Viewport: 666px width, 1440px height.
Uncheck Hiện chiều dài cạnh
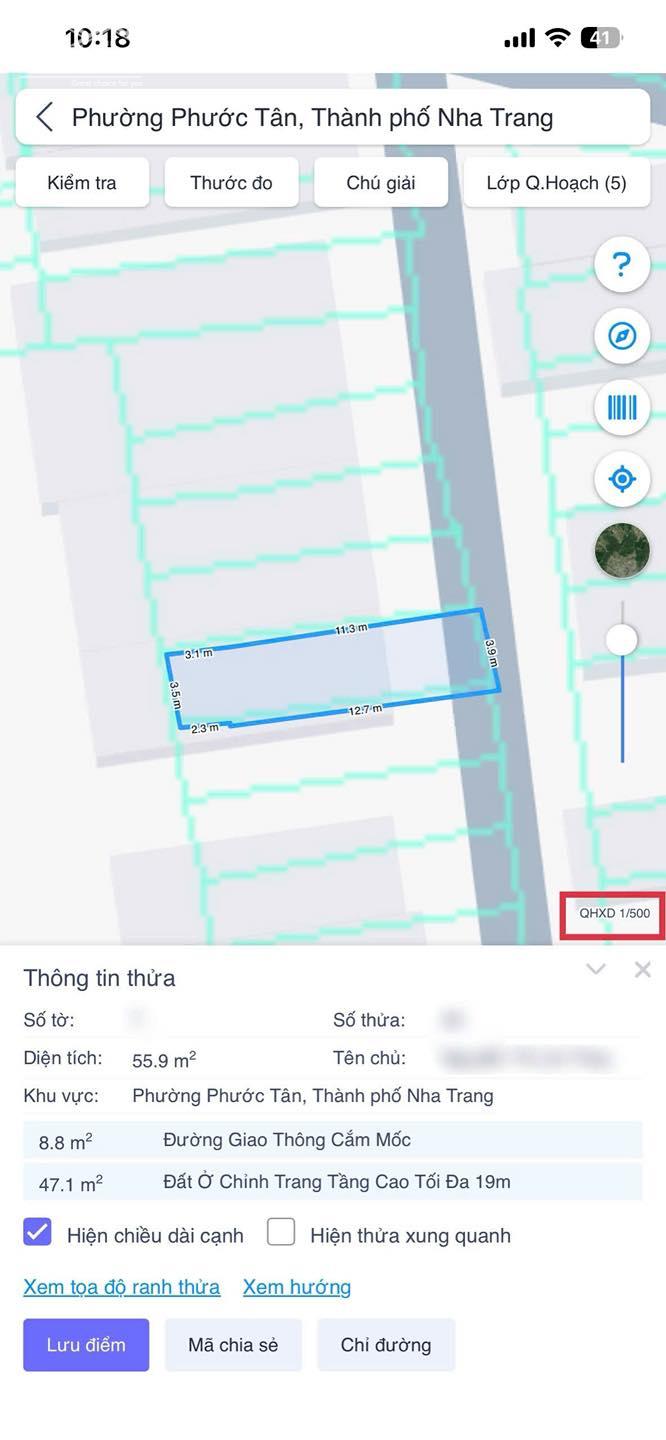pos(37,1233)
